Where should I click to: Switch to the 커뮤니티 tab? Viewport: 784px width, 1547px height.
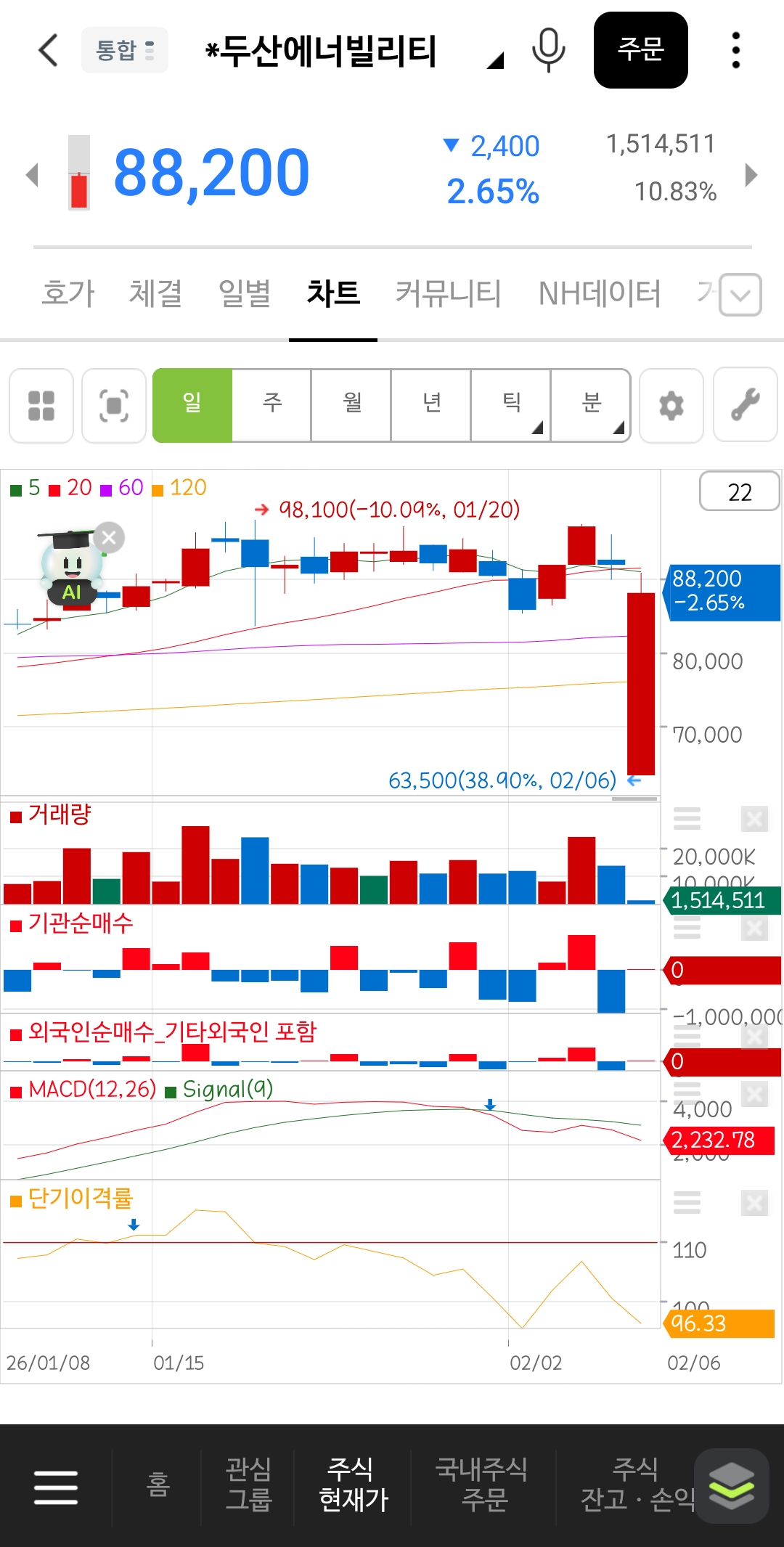pos(449,293)
